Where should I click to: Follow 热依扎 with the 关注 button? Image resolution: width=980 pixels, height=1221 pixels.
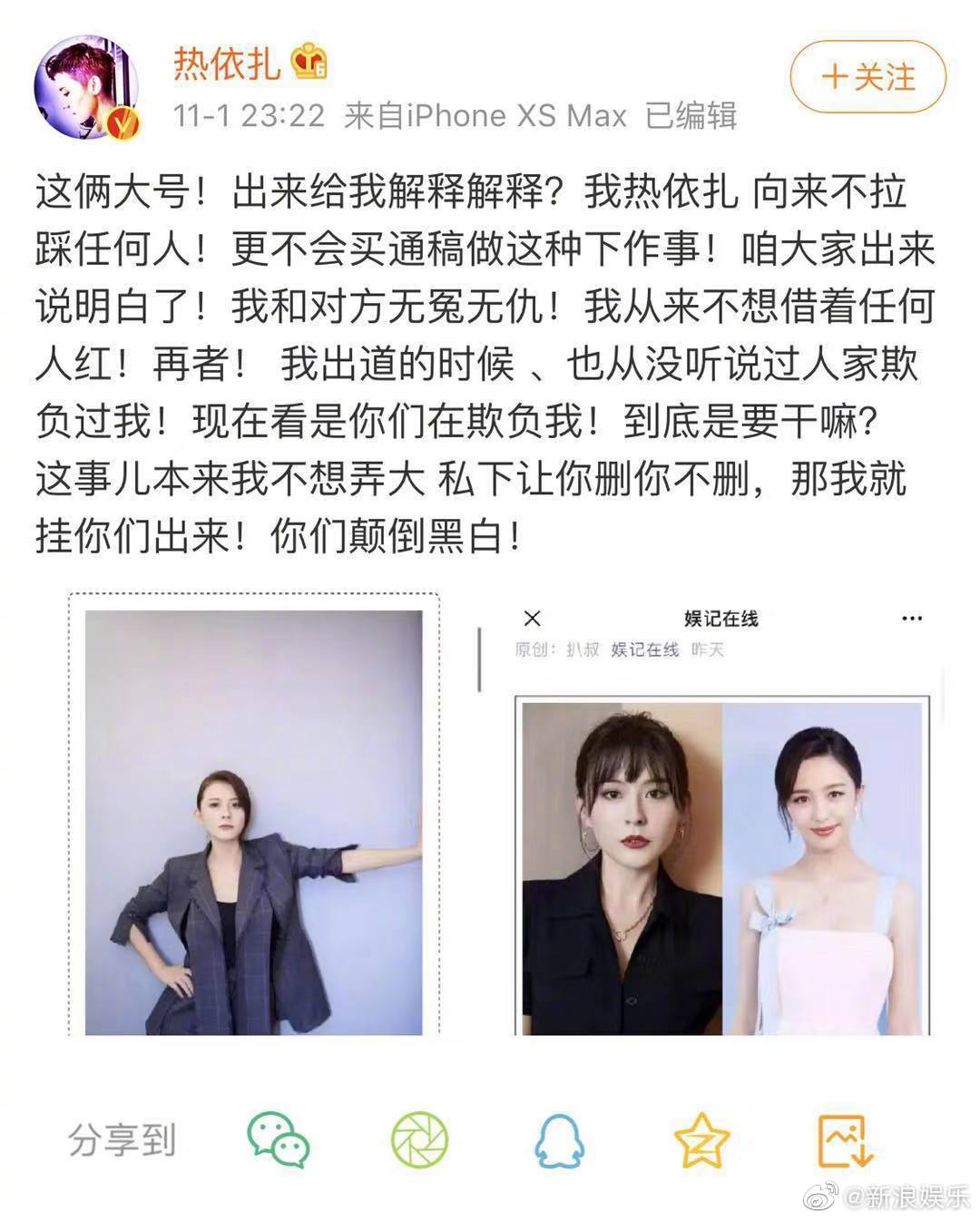[867, 77]
